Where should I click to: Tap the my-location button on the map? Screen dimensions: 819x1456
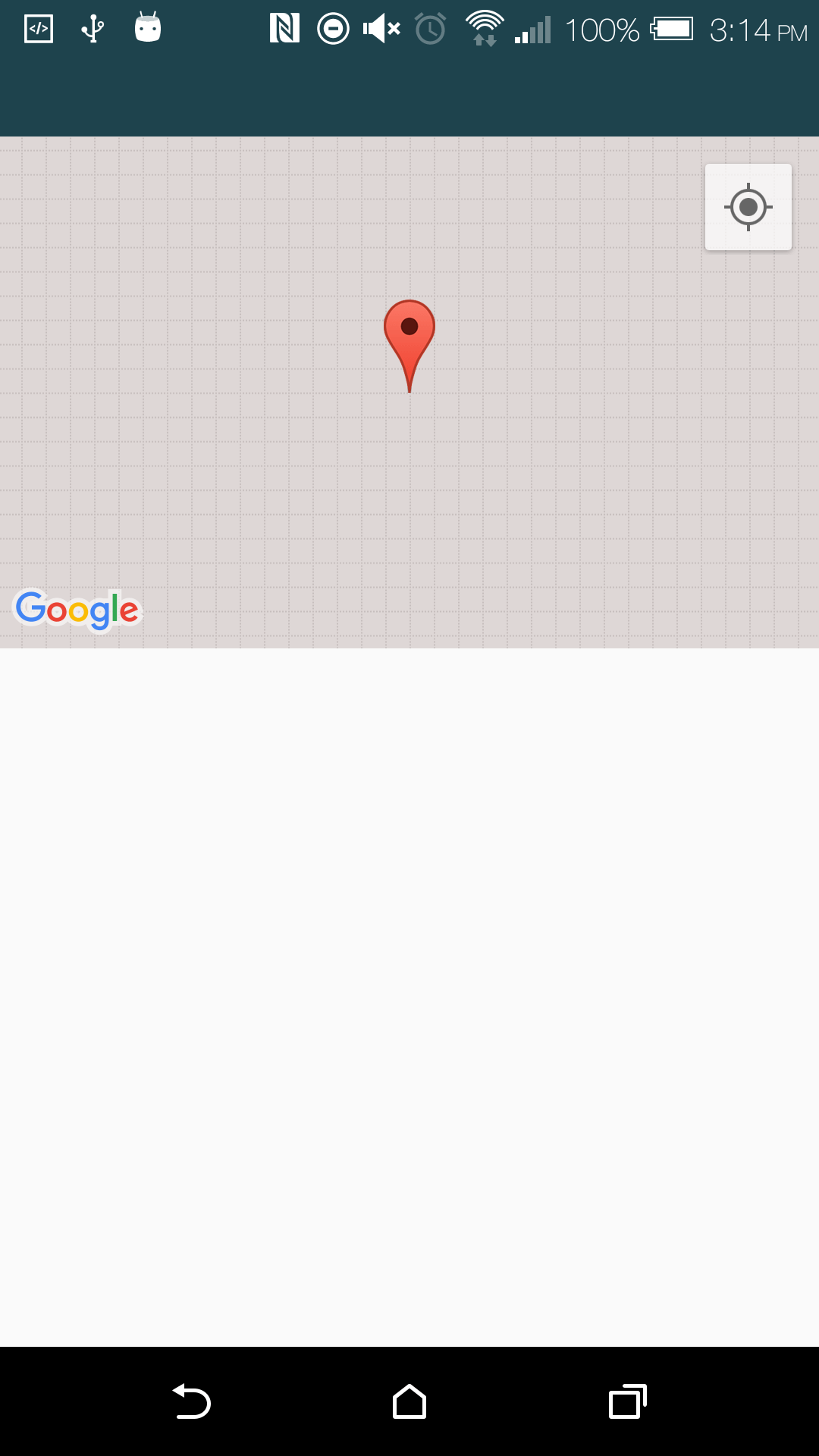coord(748,207)
